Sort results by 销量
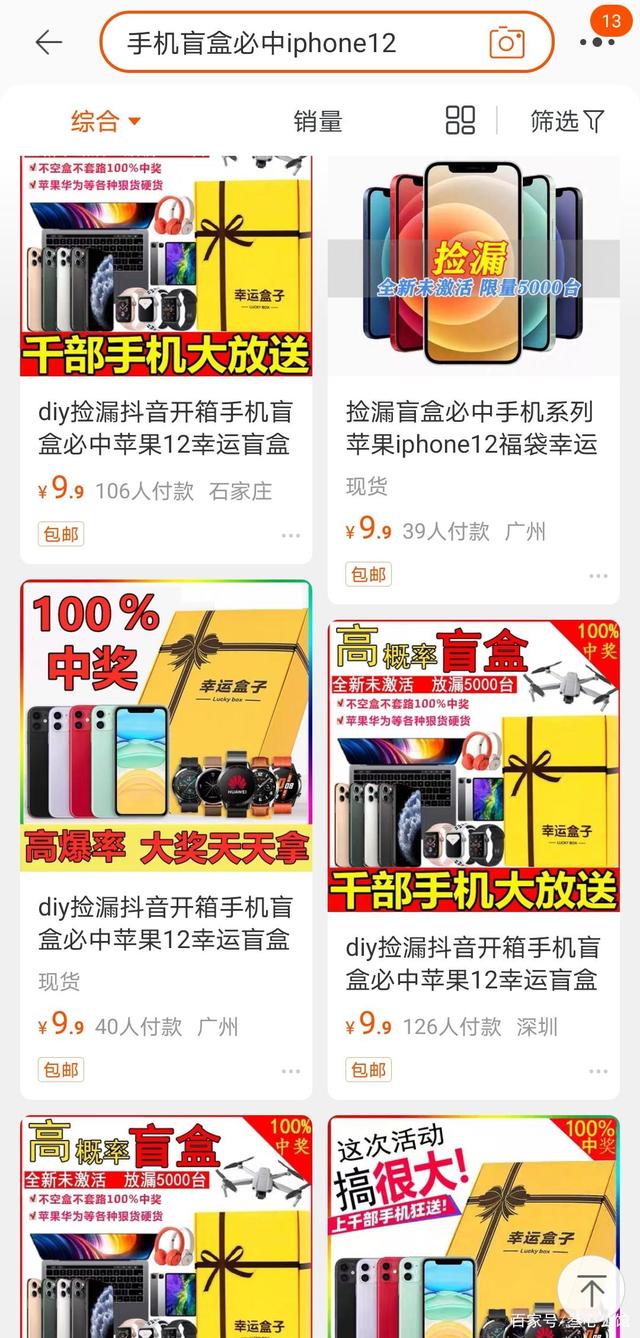Screen dimensions: 640x1338 point(318,122)
